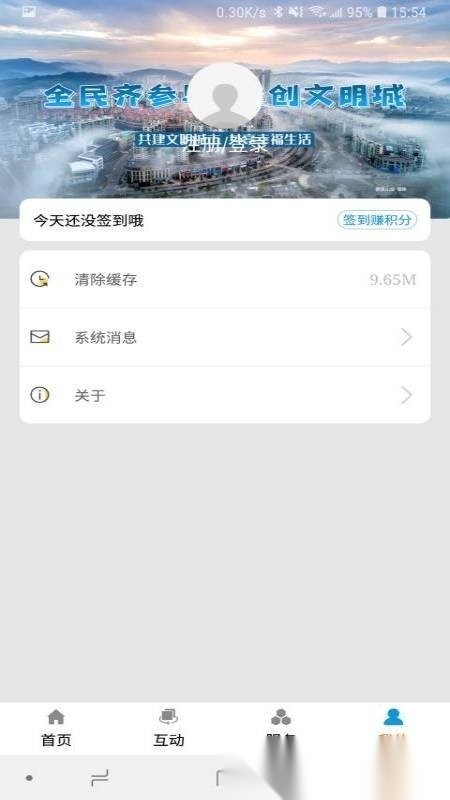Clear cache via 清除缓存 row
The height and width of the screenshot is (800, 450).
tap(224, 280)
